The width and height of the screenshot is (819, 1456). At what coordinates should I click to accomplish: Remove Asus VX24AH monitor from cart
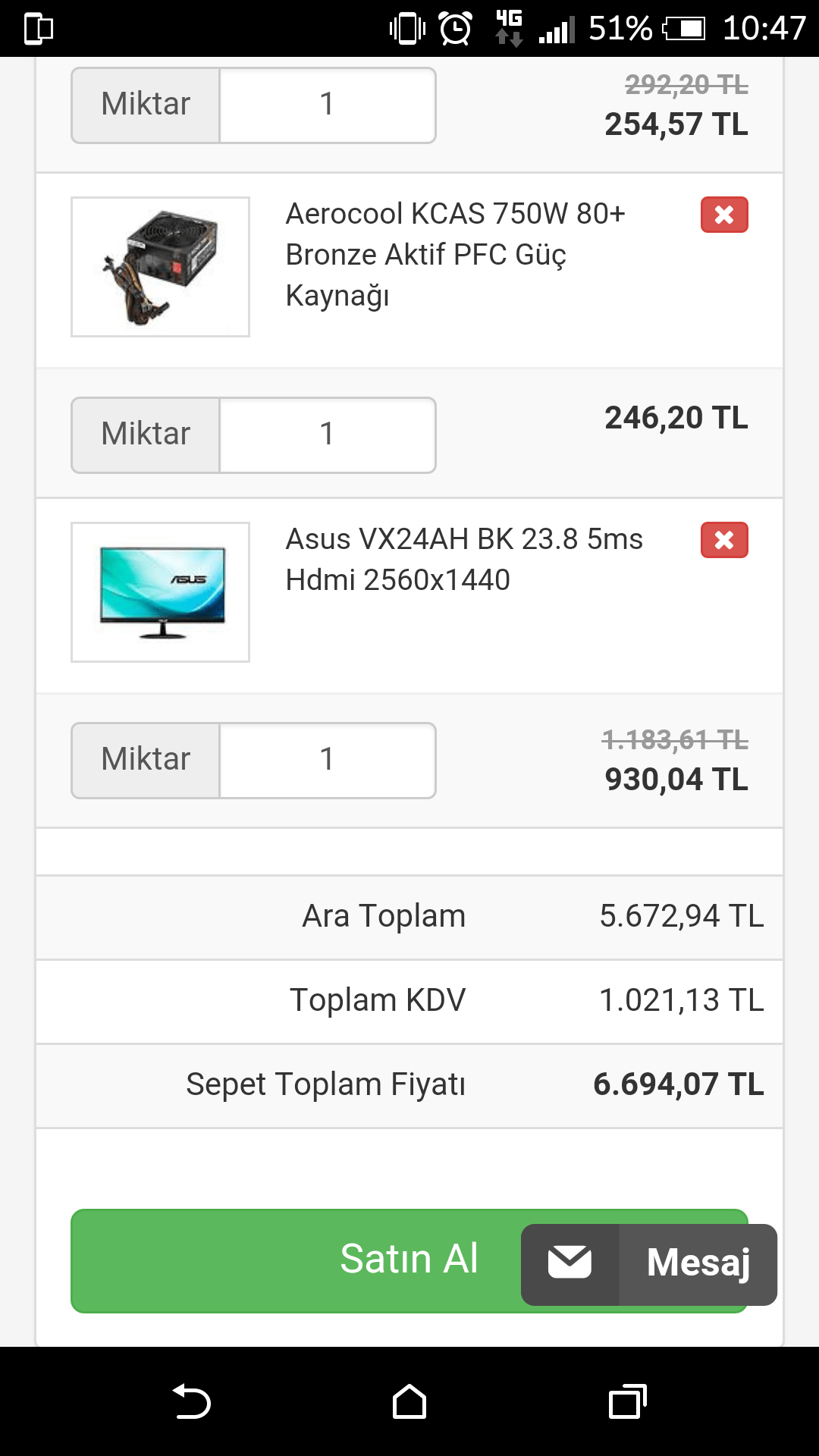[724, 540]
